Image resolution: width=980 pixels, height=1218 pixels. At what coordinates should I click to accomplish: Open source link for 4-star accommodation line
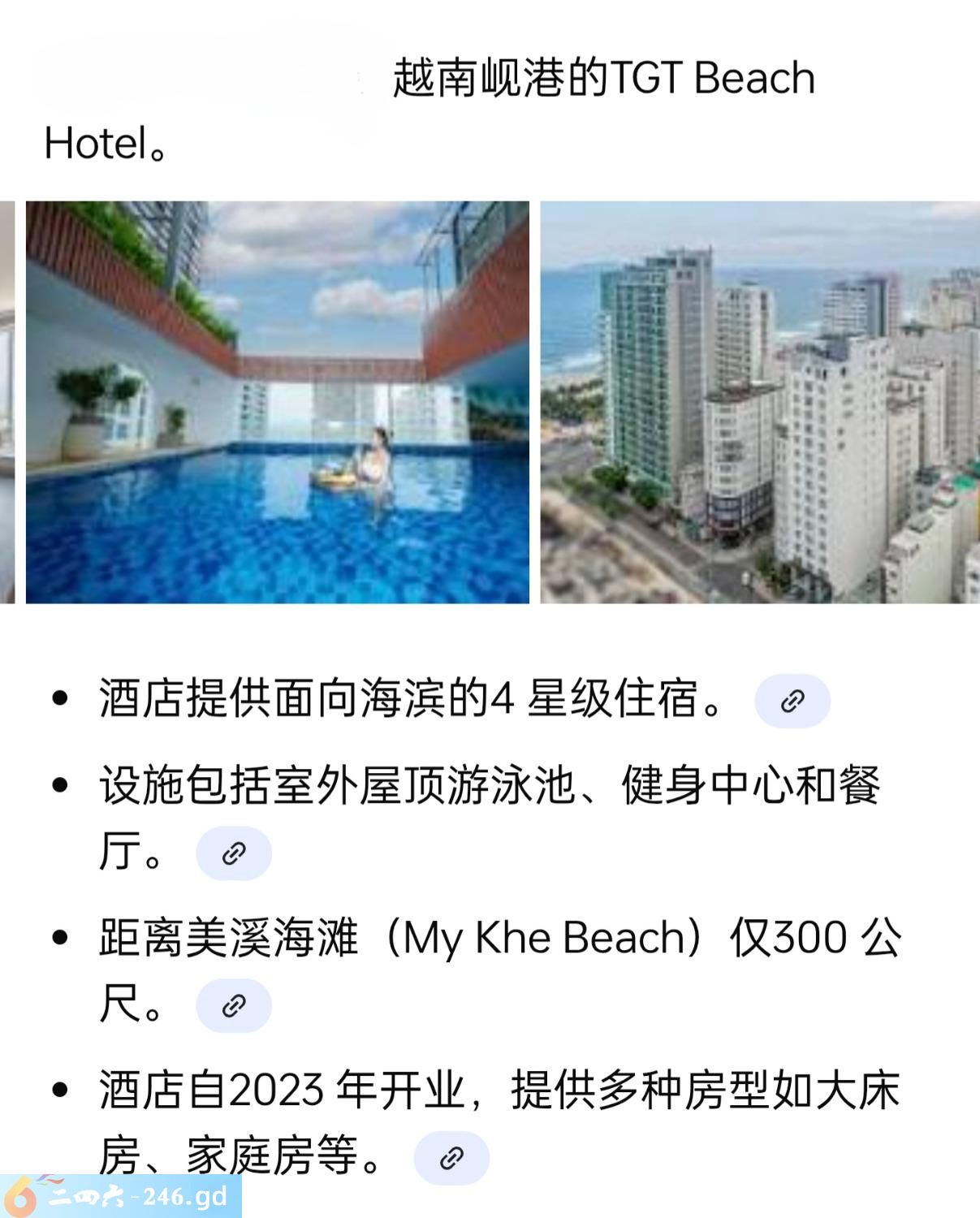(x=792, y=701)
